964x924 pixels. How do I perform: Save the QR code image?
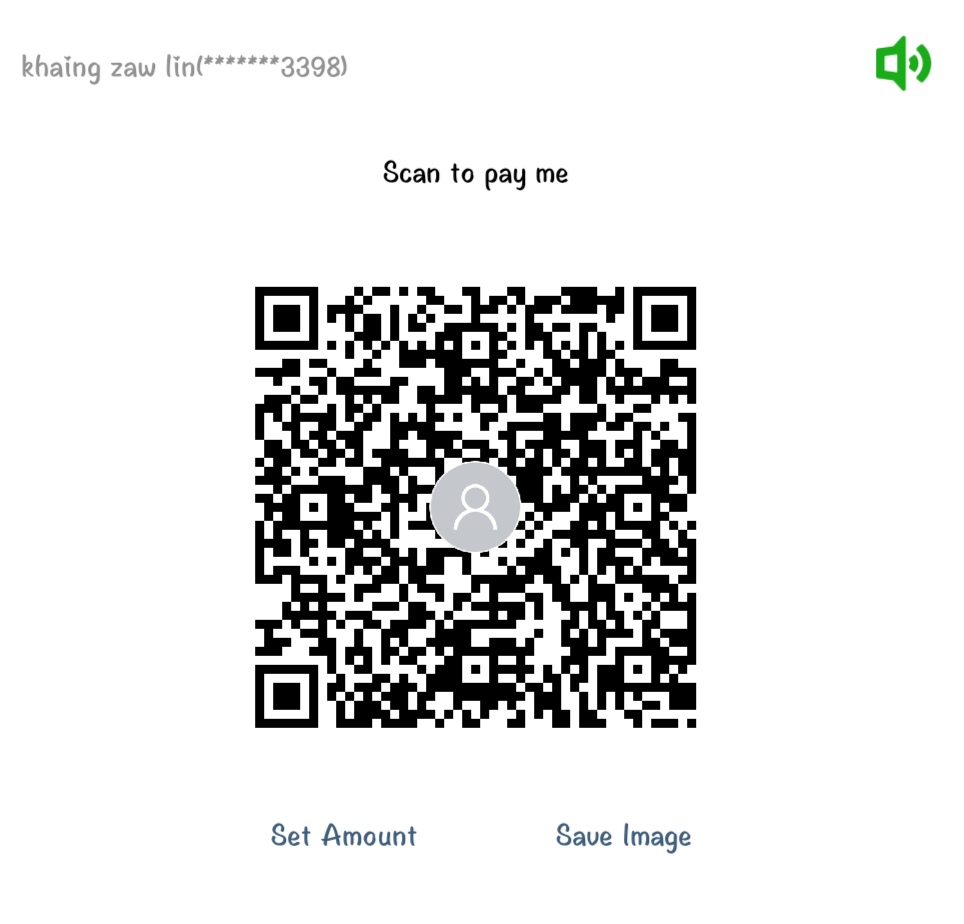pyautogui.click(x=623, y=836)
